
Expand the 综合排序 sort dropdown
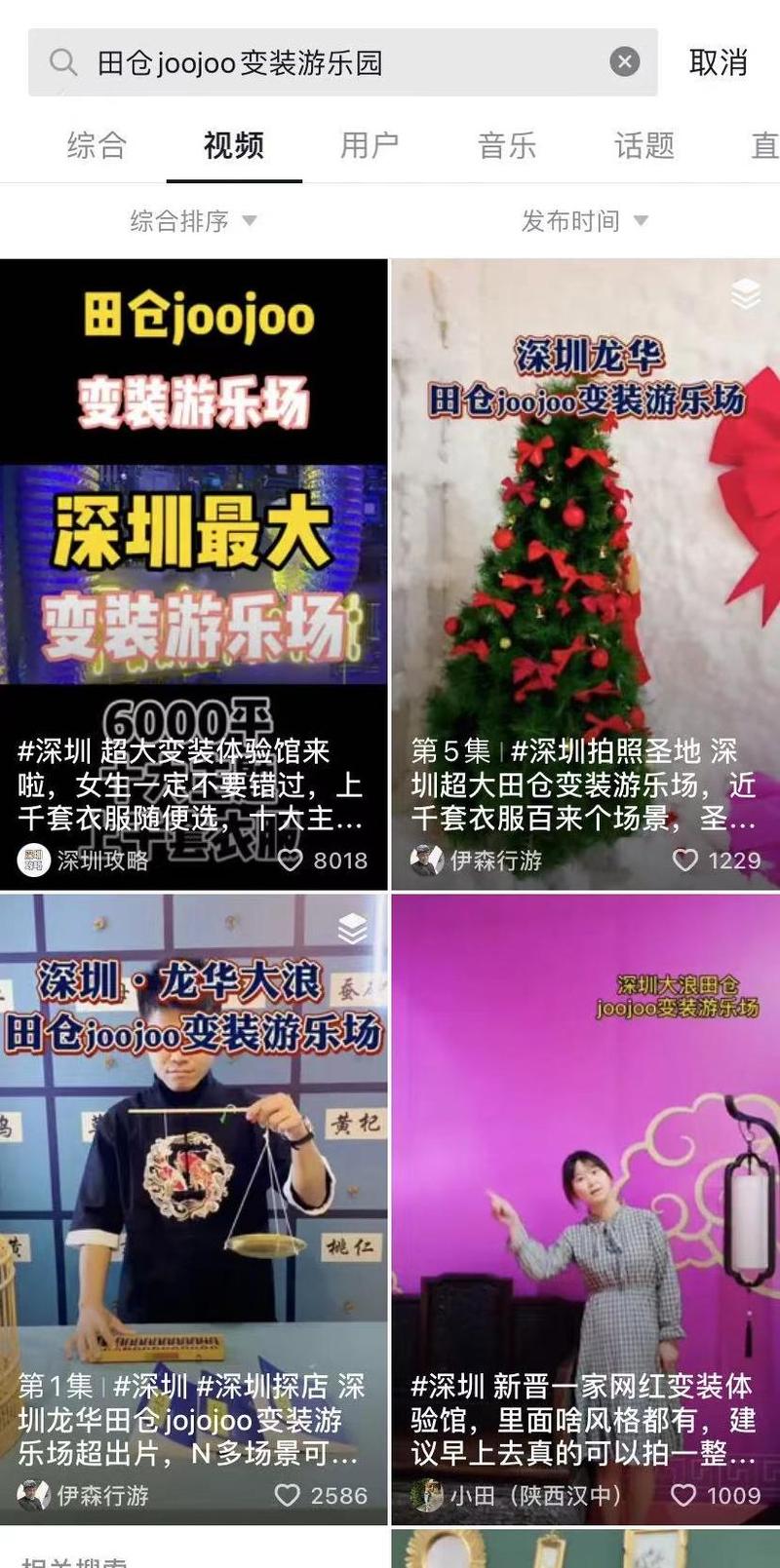tap(193, 221)
